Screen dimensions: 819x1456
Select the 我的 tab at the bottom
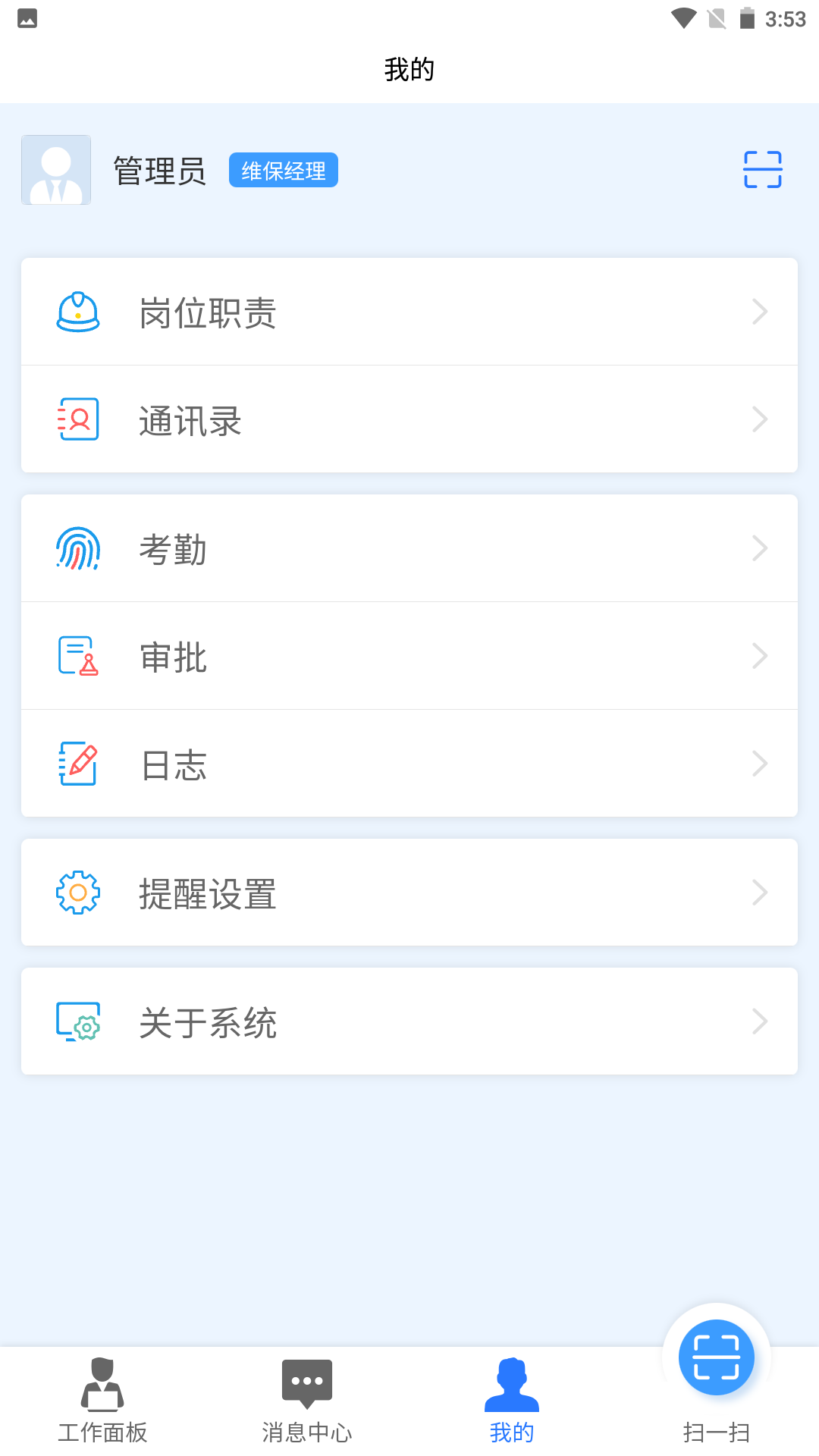tap(511, 1399)
